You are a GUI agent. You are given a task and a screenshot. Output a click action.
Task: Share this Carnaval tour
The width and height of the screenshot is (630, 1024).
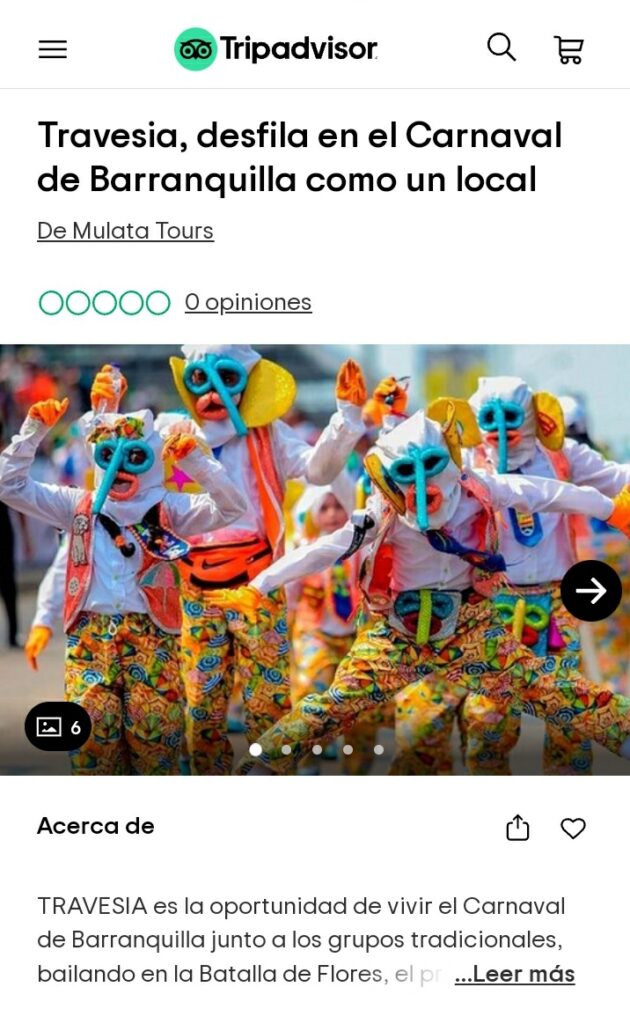pyautogui.click(x=517, y=828)
